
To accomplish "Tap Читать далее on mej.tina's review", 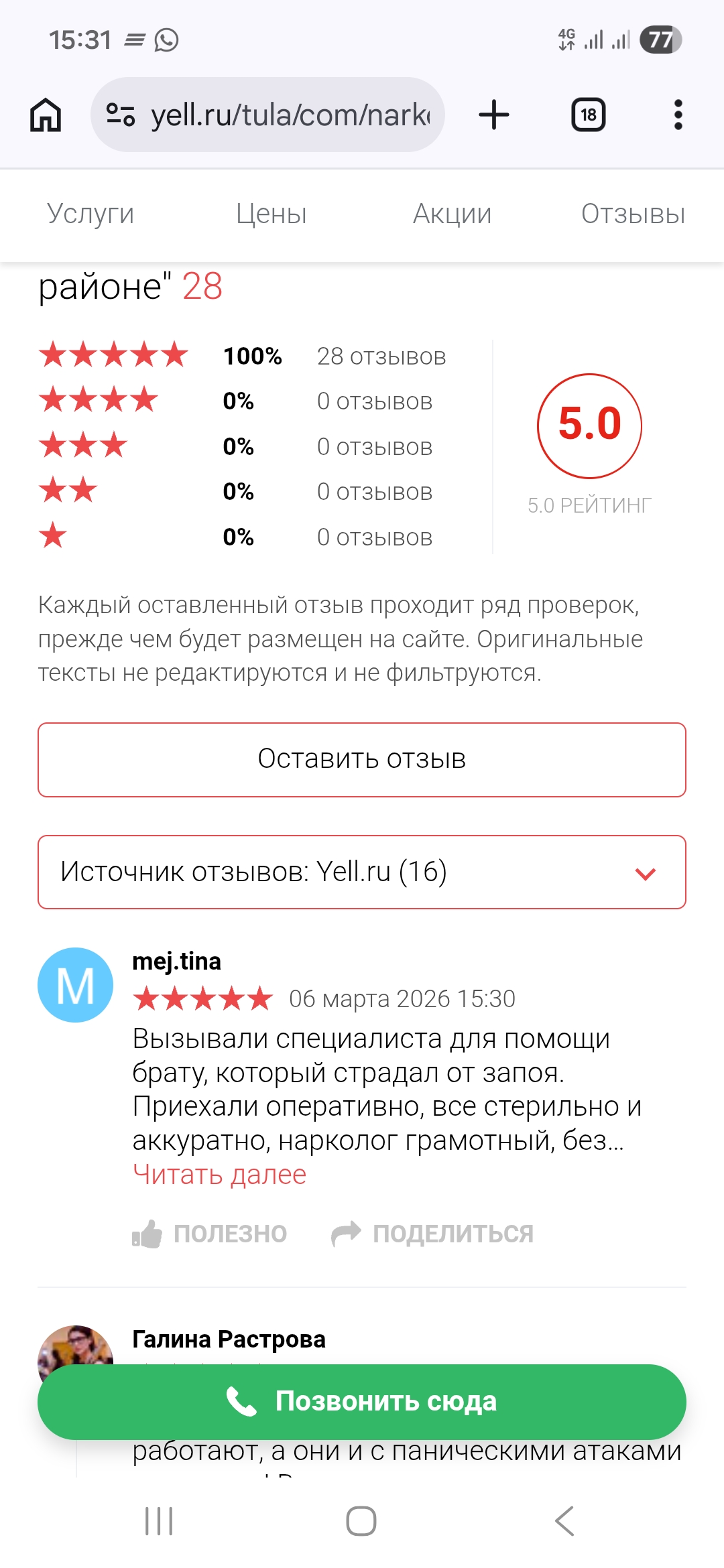I will tap(219, 1175).
